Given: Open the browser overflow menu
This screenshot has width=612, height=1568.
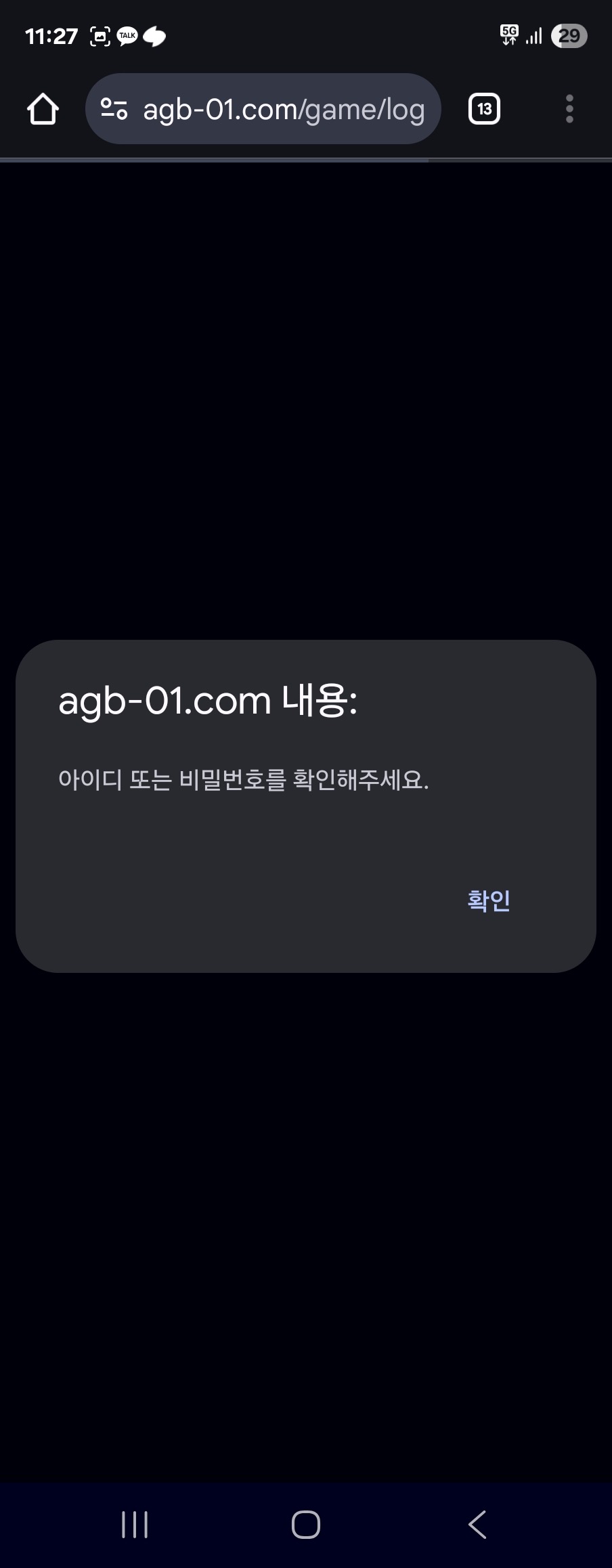Looking at the screenshot, I should [x=569, y=109].
